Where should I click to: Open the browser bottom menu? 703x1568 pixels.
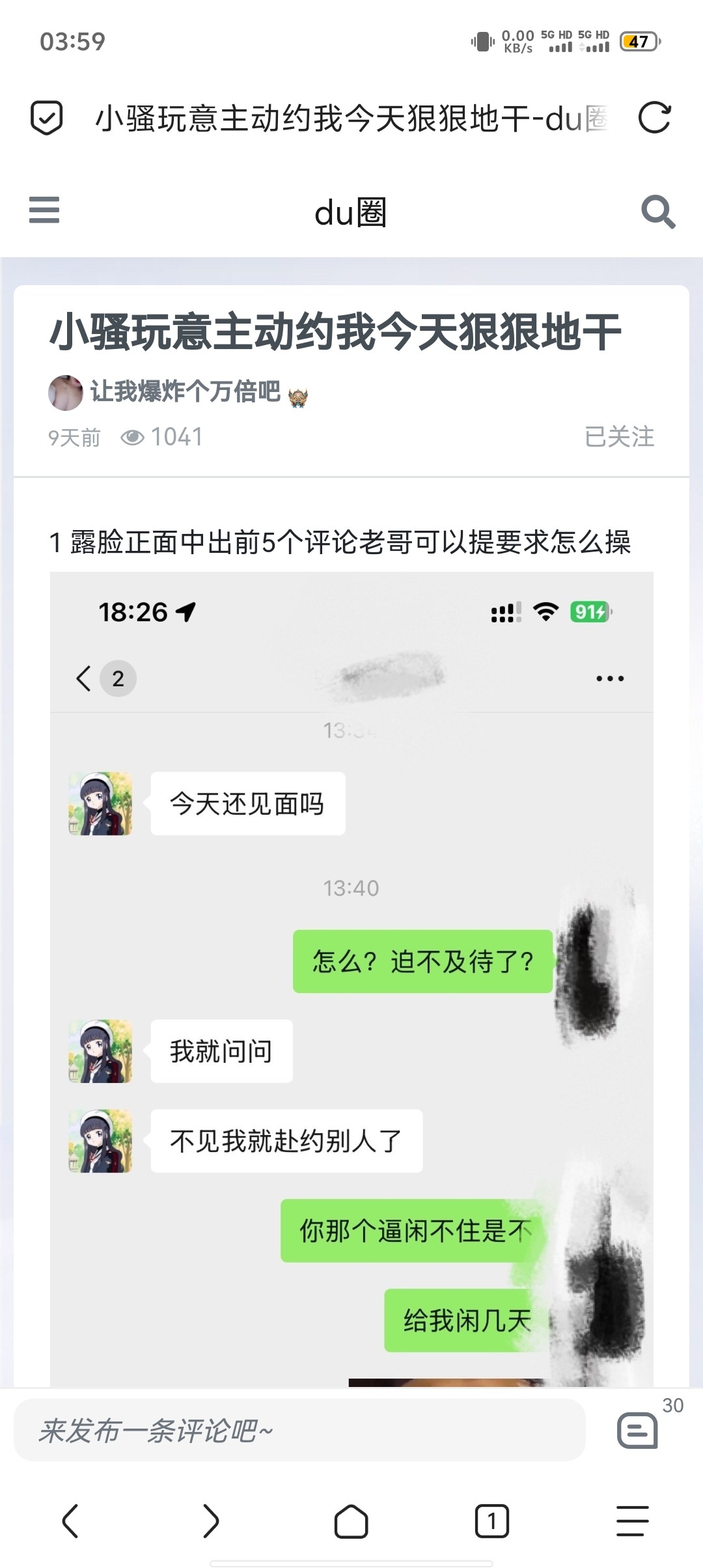point(633,1521)
